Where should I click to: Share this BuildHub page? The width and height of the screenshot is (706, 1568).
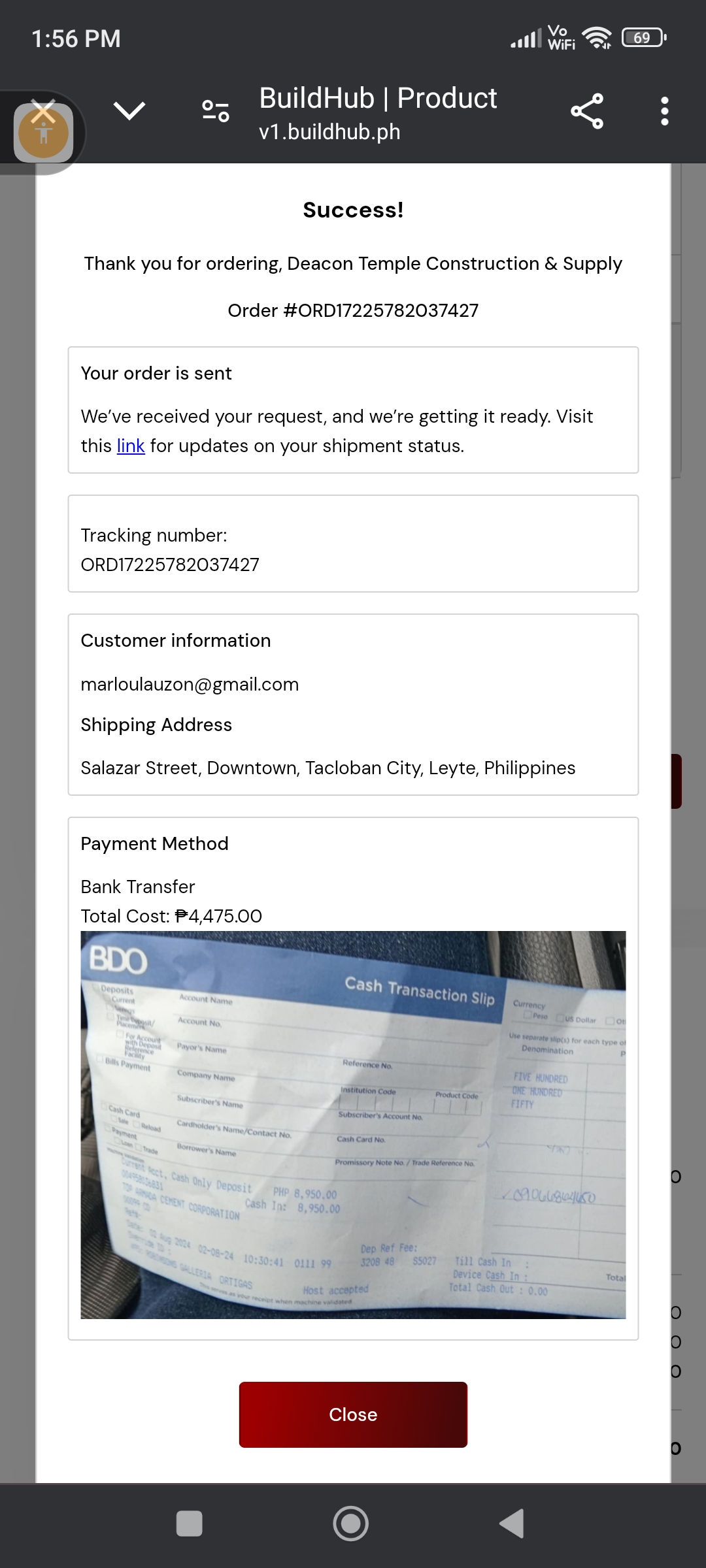click(x=586, y=112)
